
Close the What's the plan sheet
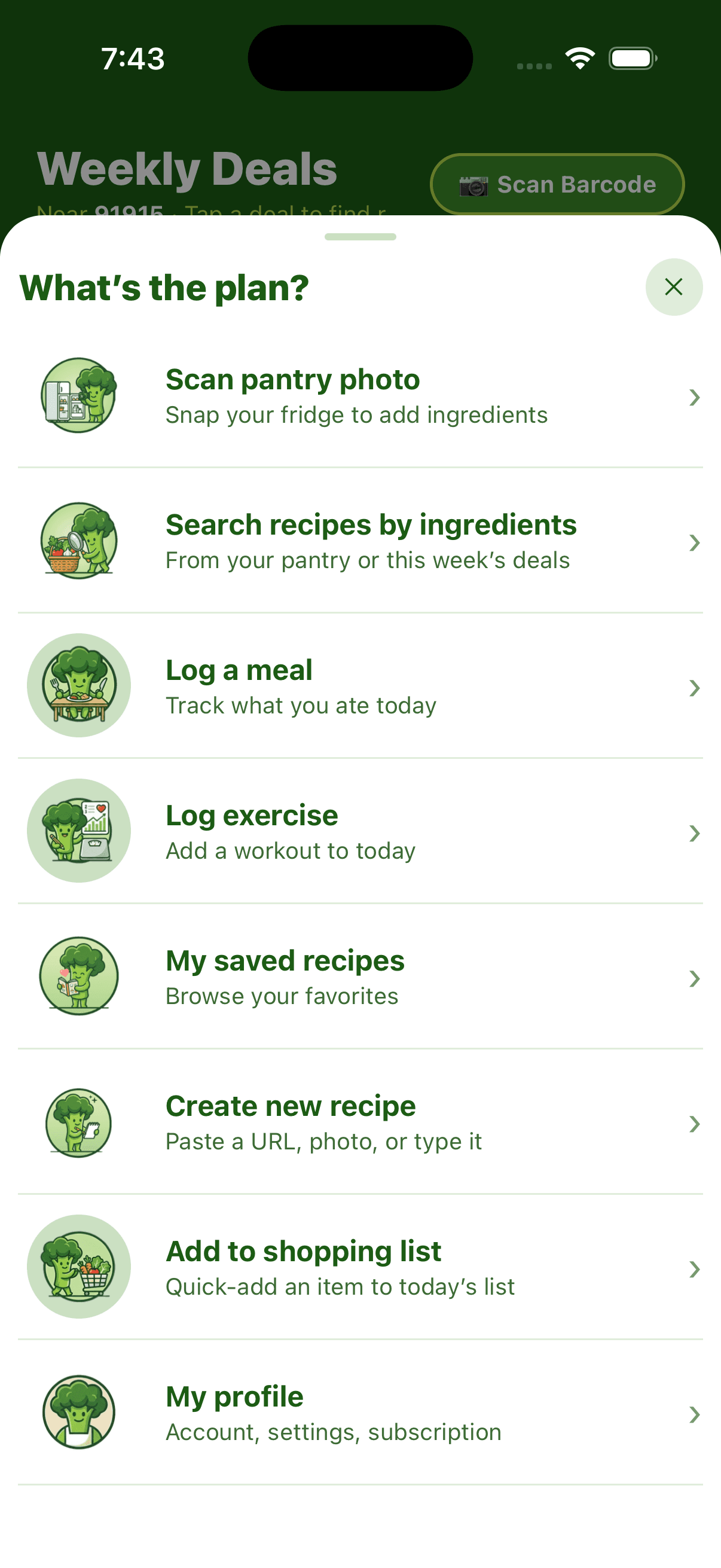pyautogui.click(x=674, y=286)
